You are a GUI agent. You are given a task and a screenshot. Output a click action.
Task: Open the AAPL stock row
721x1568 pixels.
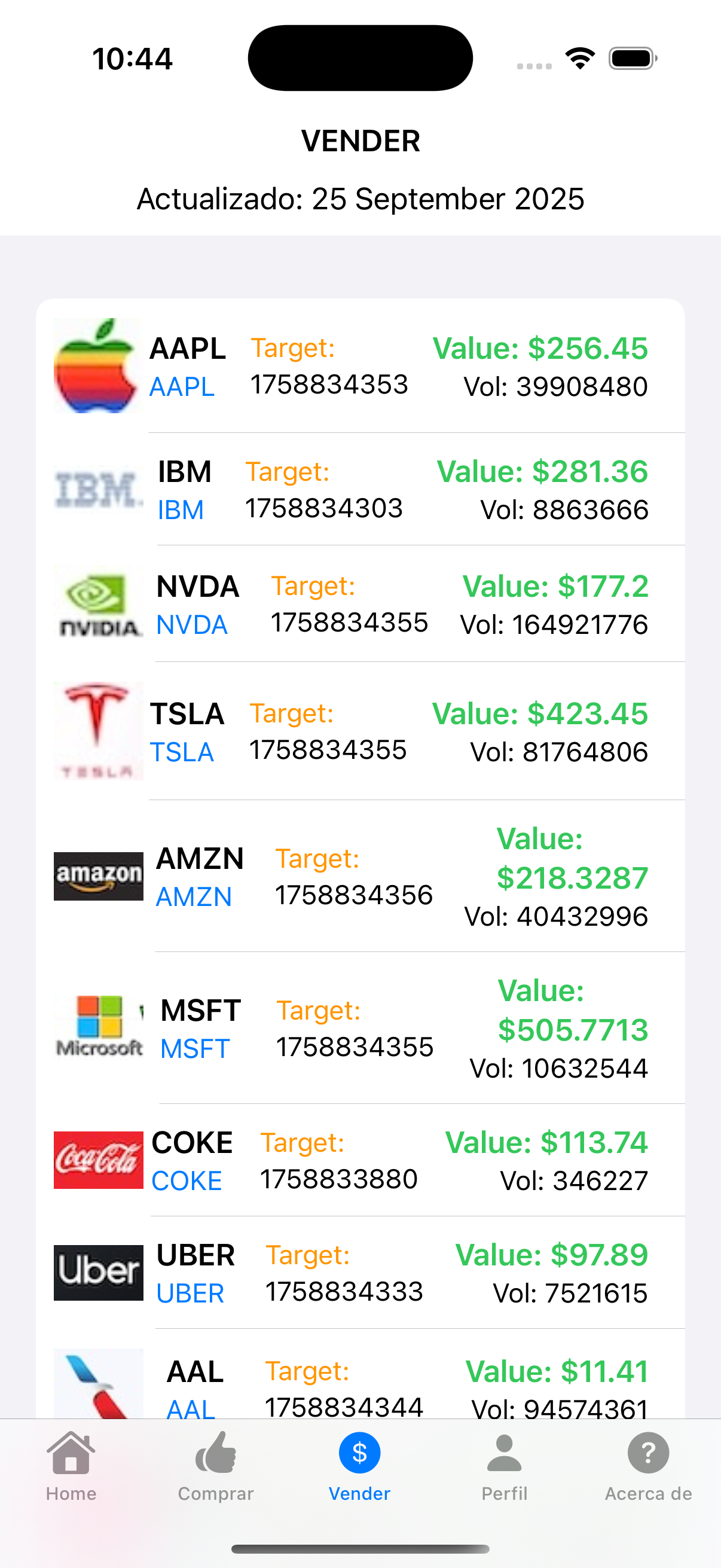[360, 367]
